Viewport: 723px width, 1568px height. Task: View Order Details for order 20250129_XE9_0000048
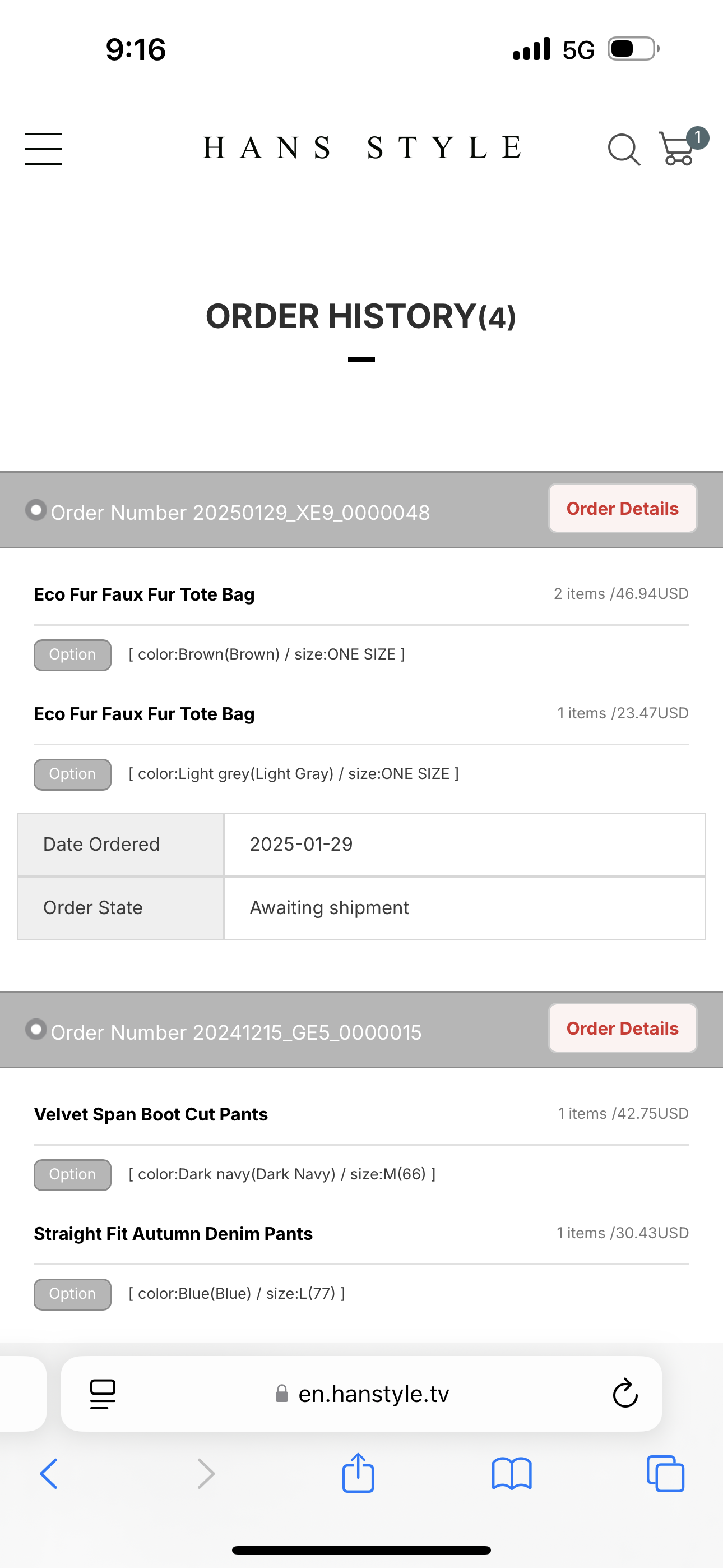(x=622, y=508)
